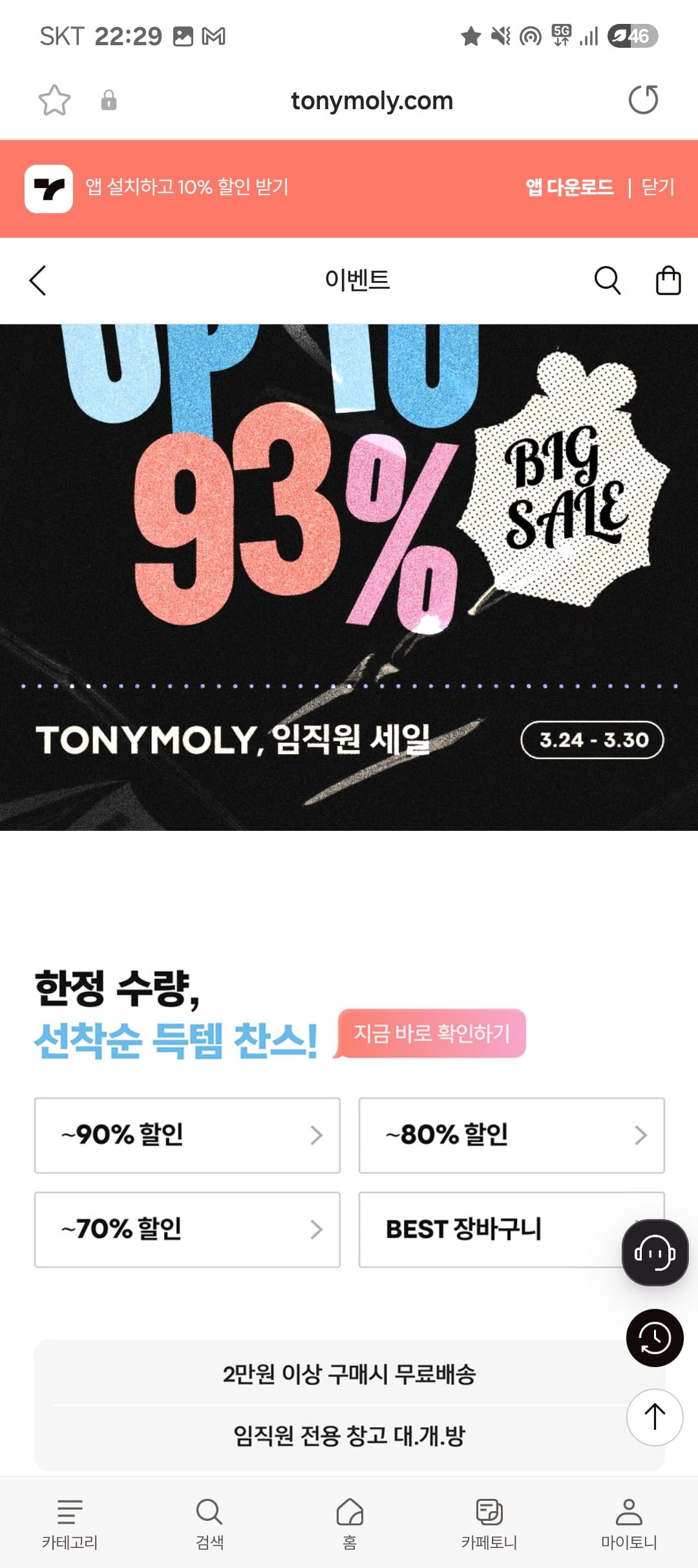Tap the tonymoly.com address bar
The width and height of the screenshot is (698, 1568).
point(372,101)
